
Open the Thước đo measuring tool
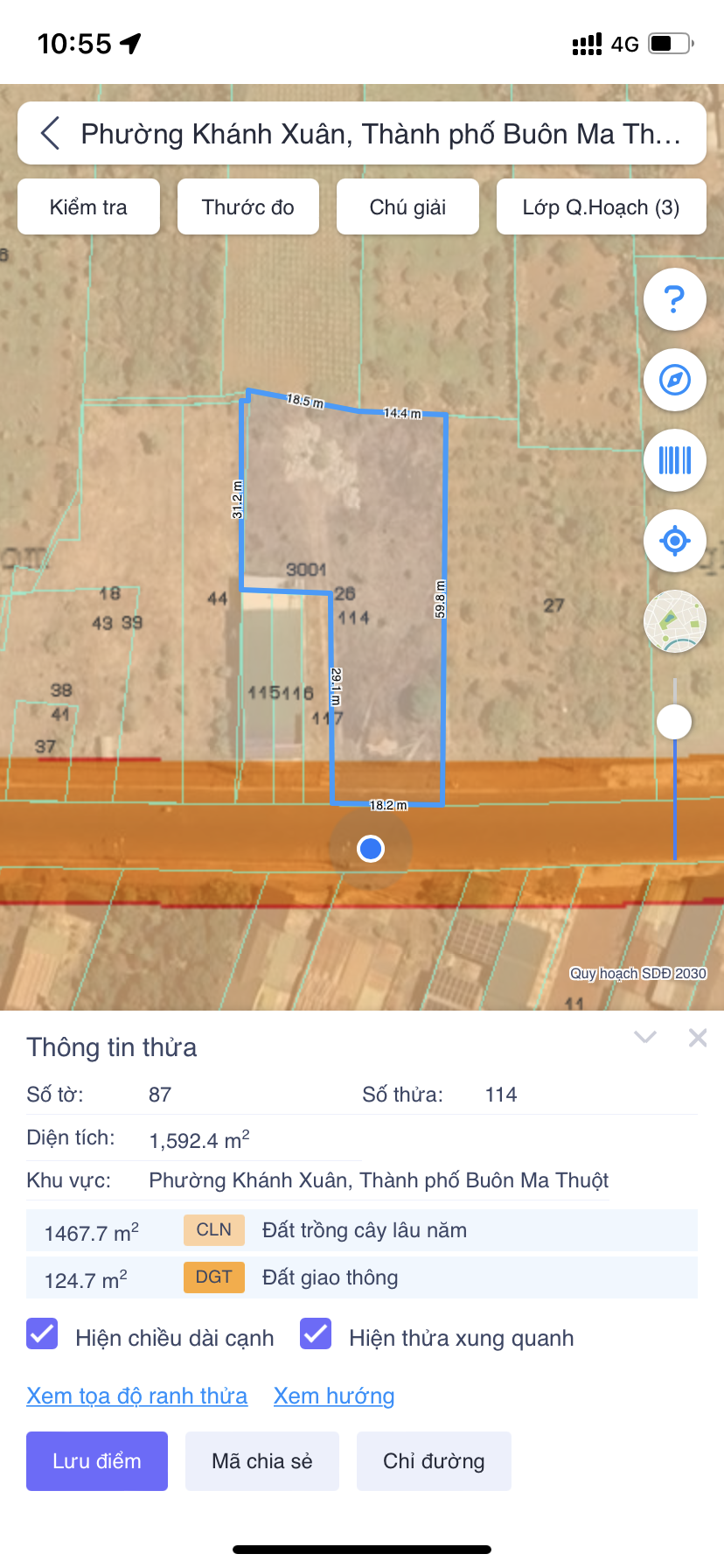pyautogui.click(x=247, y=207)
